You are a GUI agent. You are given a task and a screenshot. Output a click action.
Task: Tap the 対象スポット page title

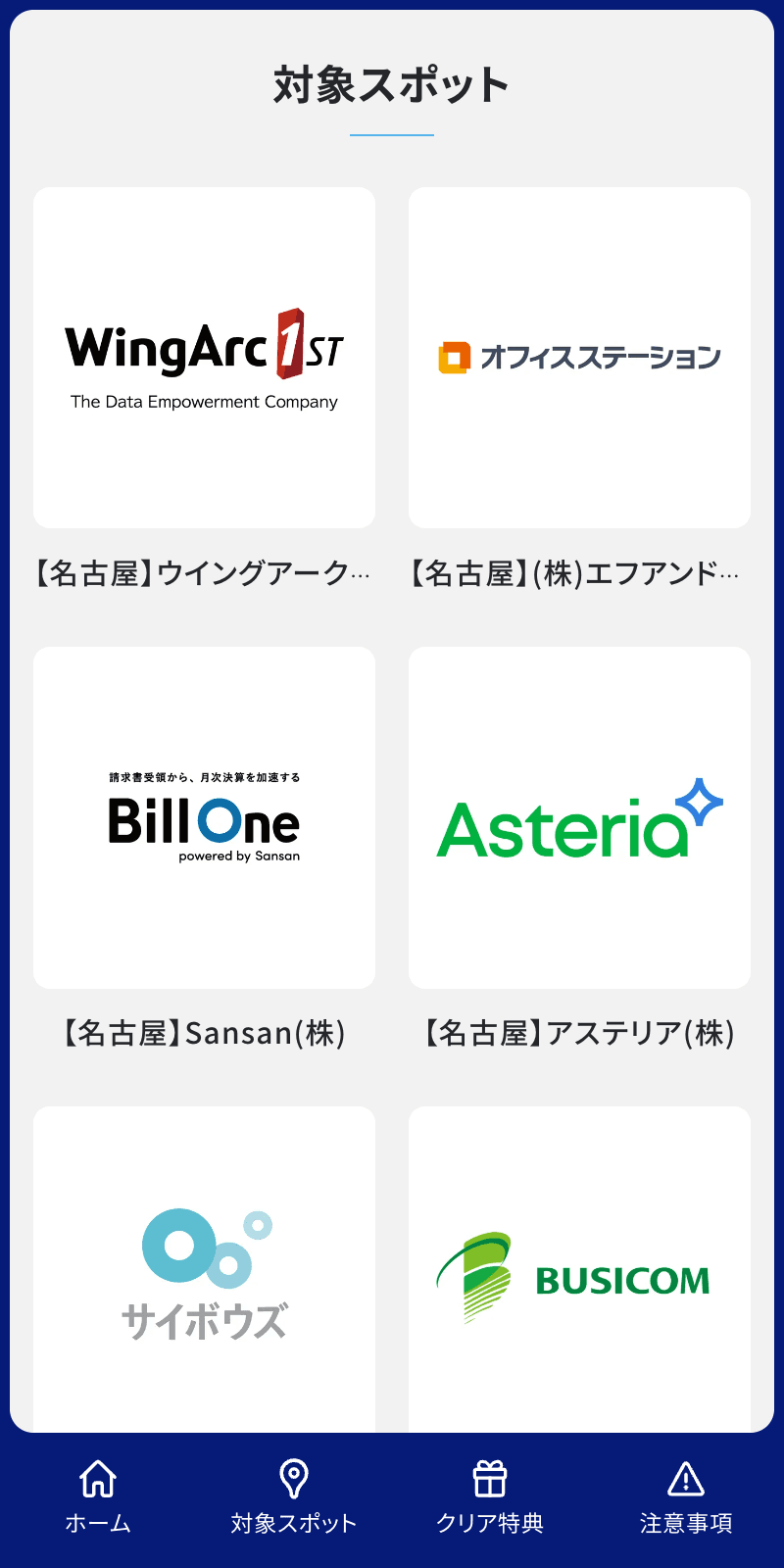click(x=392, y=85)
